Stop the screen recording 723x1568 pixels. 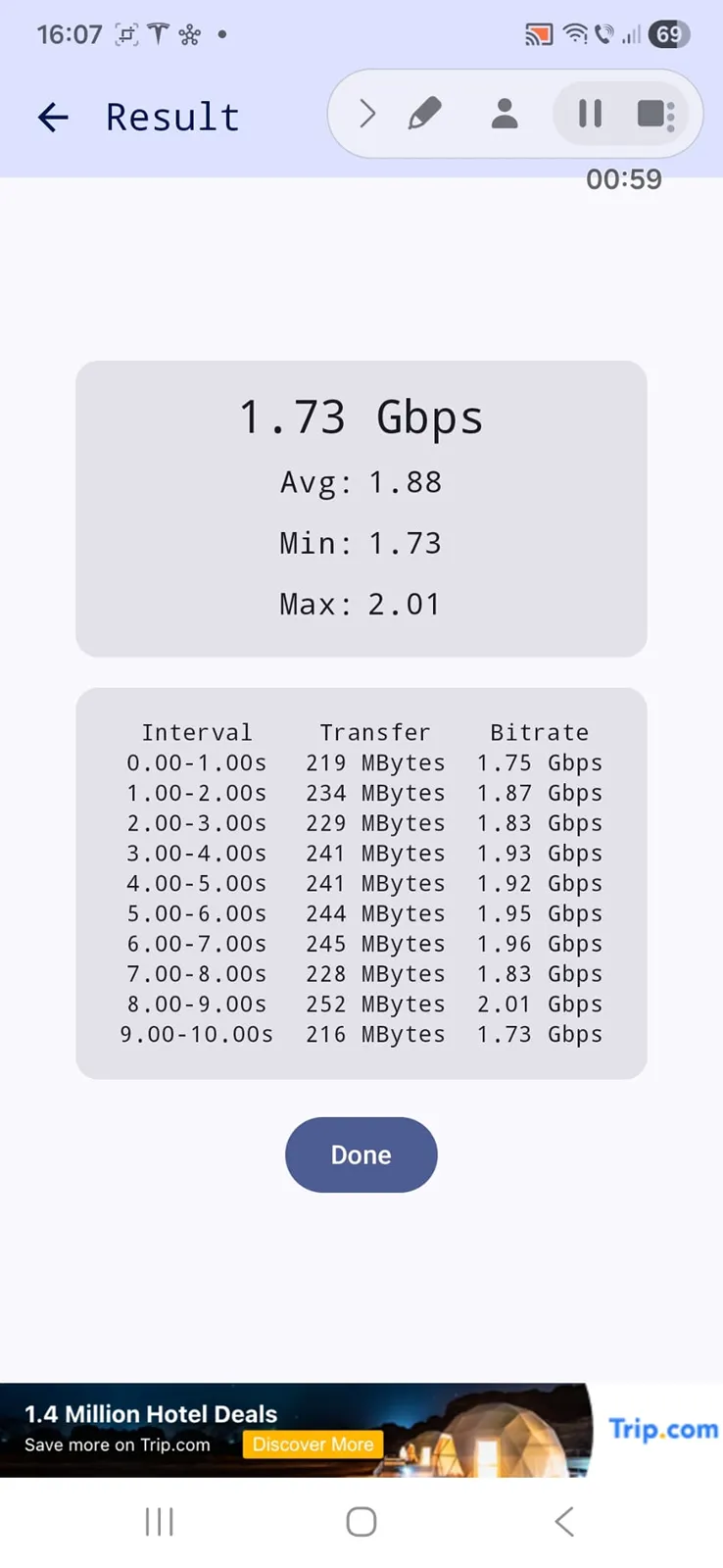[654, 114]
